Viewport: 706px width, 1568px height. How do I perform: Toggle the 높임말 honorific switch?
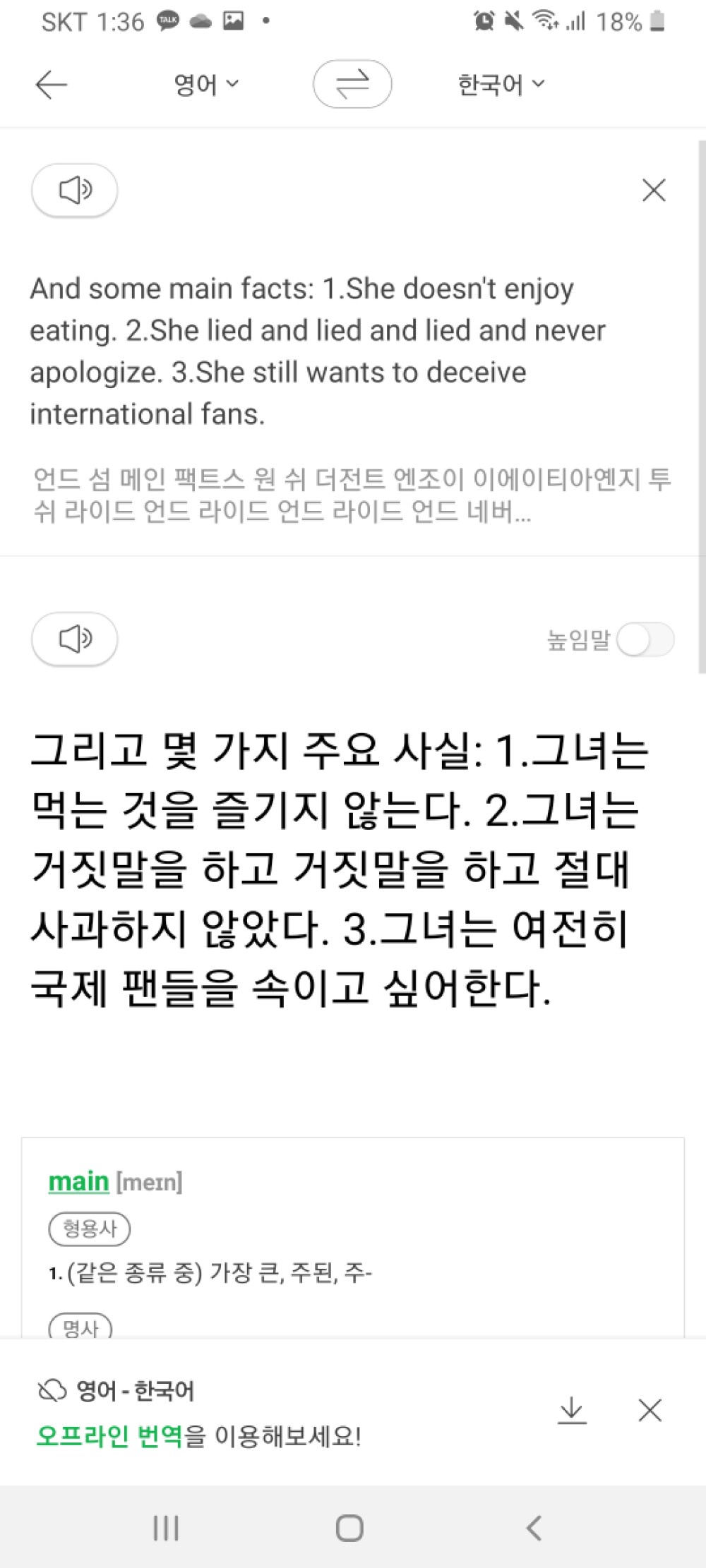click(645, 640)
